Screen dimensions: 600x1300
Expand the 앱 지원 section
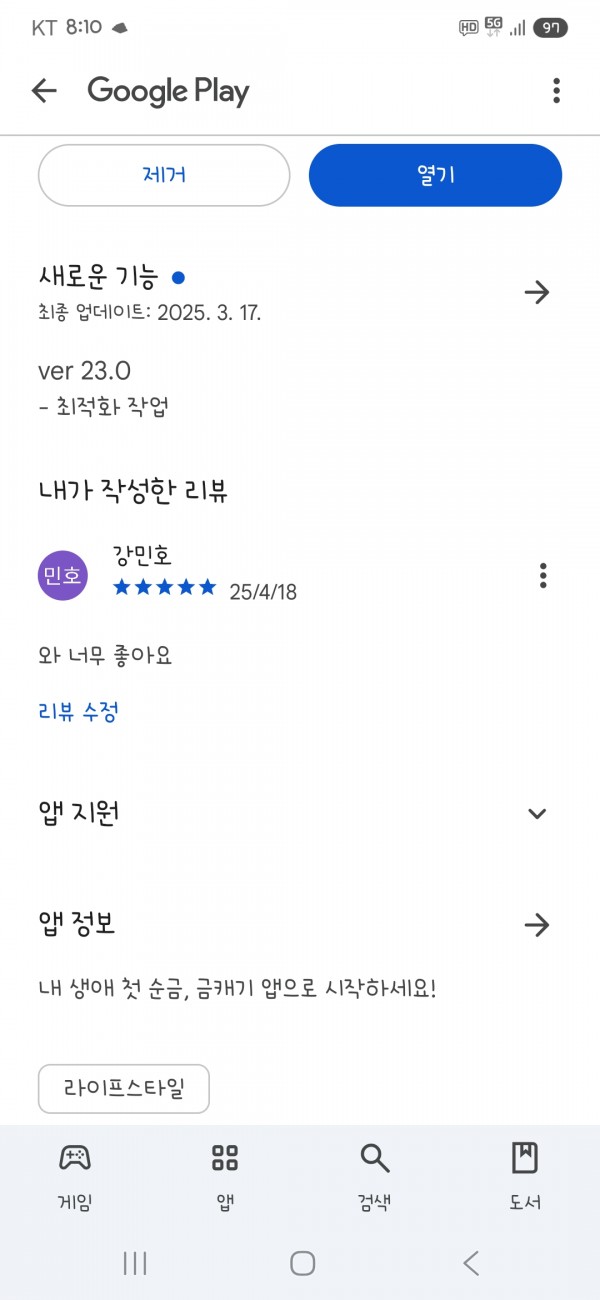tap(537, 813)
